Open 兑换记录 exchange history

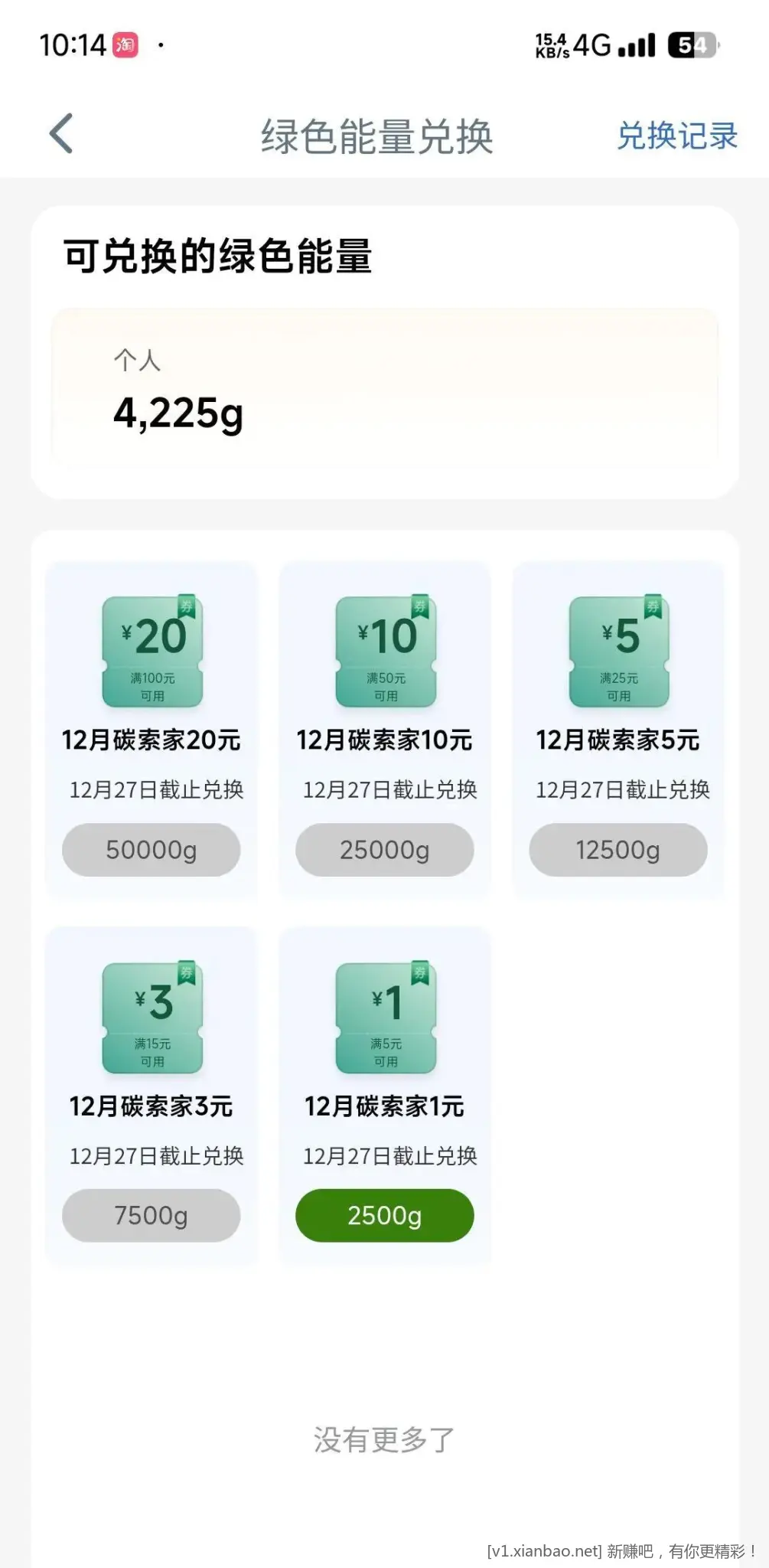tap(677, 136)
